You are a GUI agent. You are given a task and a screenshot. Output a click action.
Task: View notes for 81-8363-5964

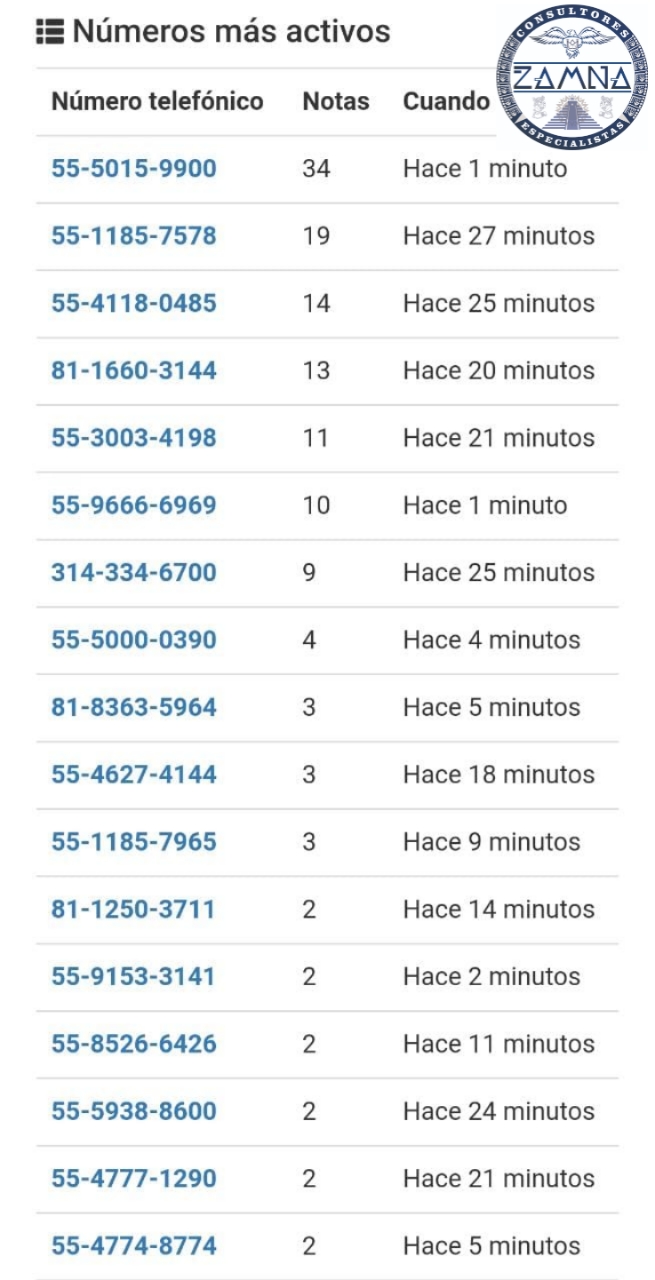click(x=134, y=707)
